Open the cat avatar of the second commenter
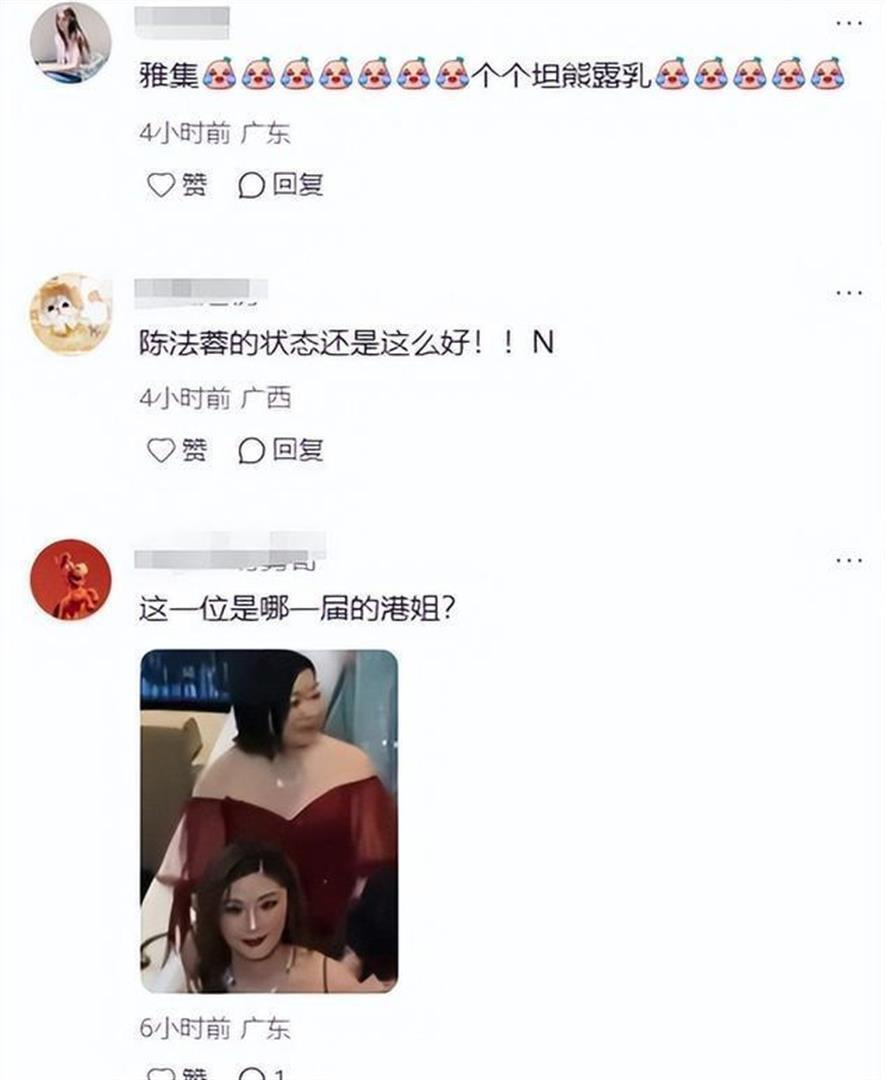The image size is (885, 1080). 68,310
